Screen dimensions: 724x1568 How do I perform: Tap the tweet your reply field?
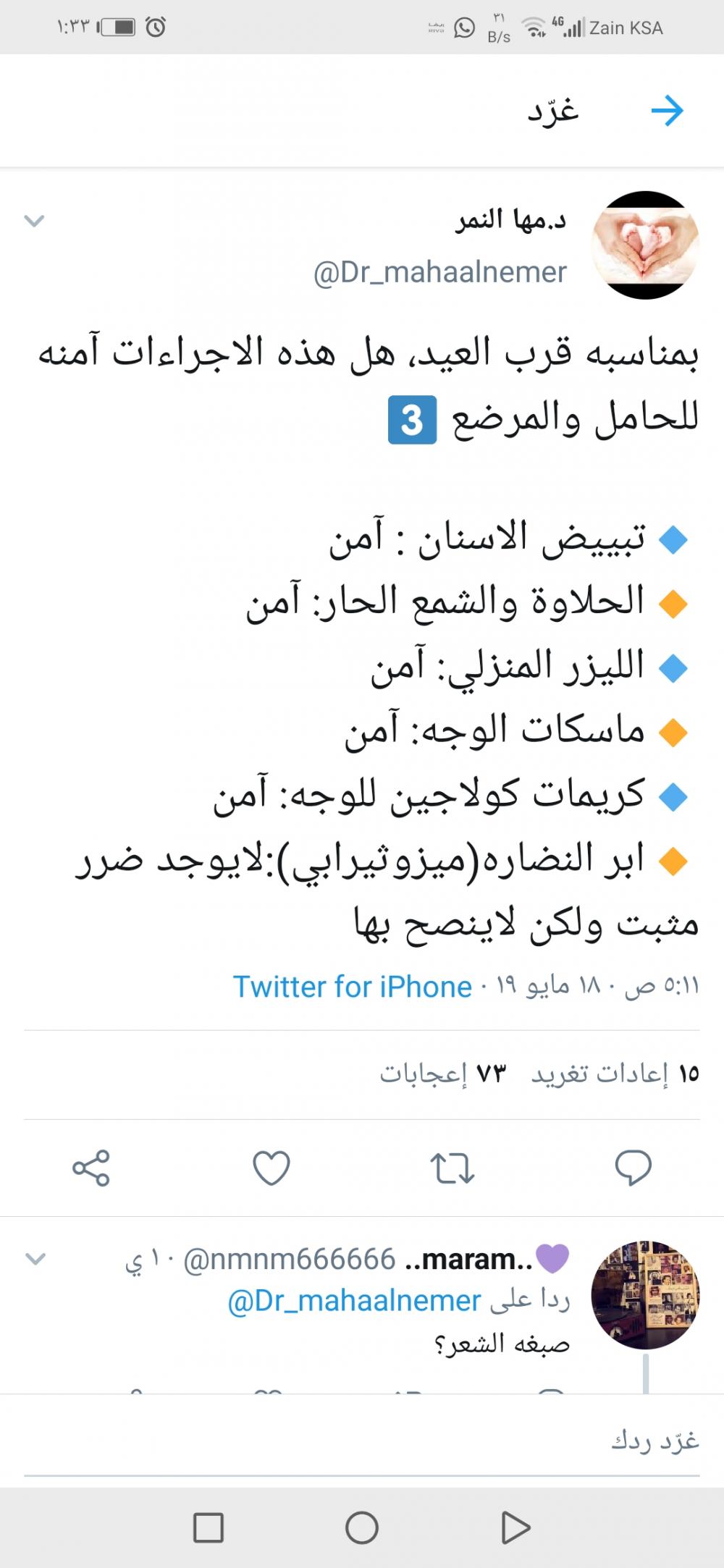tap(362, 1441)
